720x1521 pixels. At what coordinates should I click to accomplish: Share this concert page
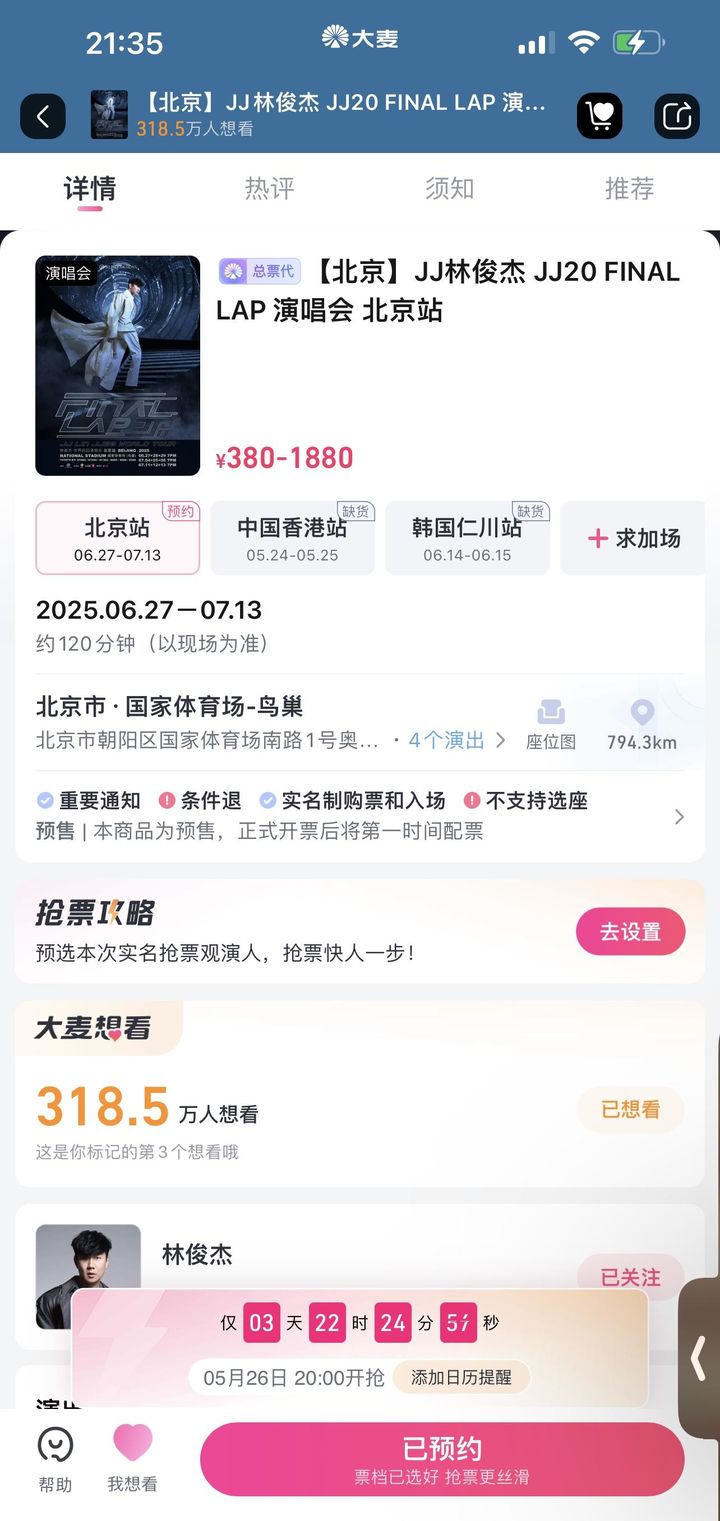click(677, 116)
